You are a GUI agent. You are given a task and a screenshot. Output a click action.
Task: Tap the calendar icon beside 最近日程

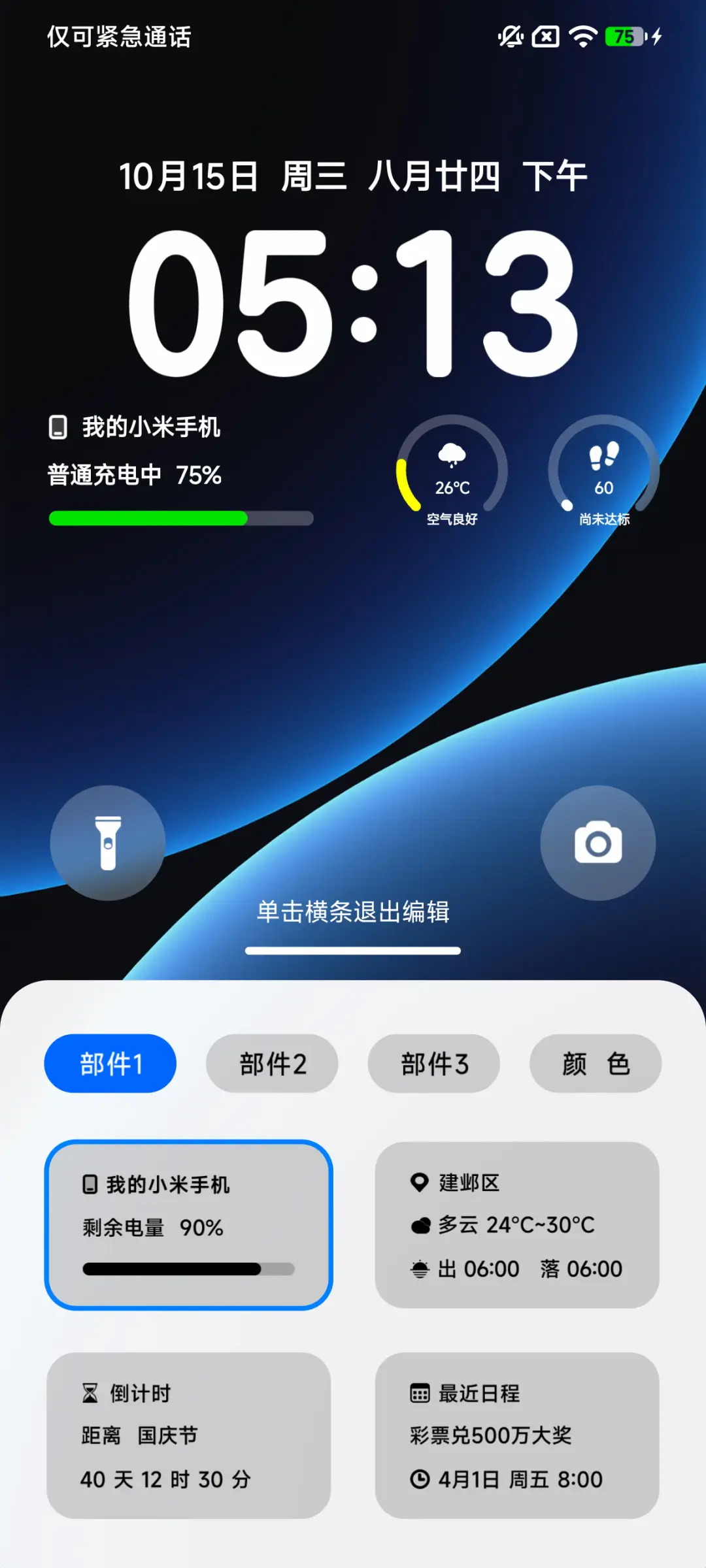[x=419, y=1394]
